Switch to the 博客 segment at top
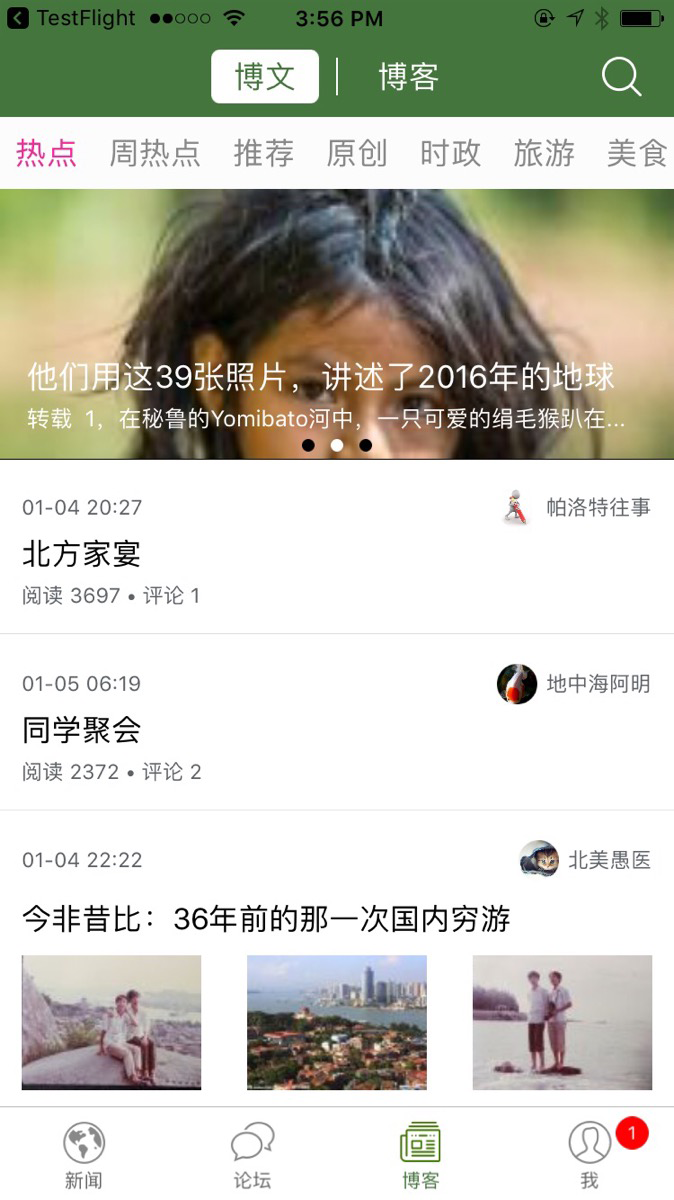The image size is (674, 1200). tap(408, 77)
